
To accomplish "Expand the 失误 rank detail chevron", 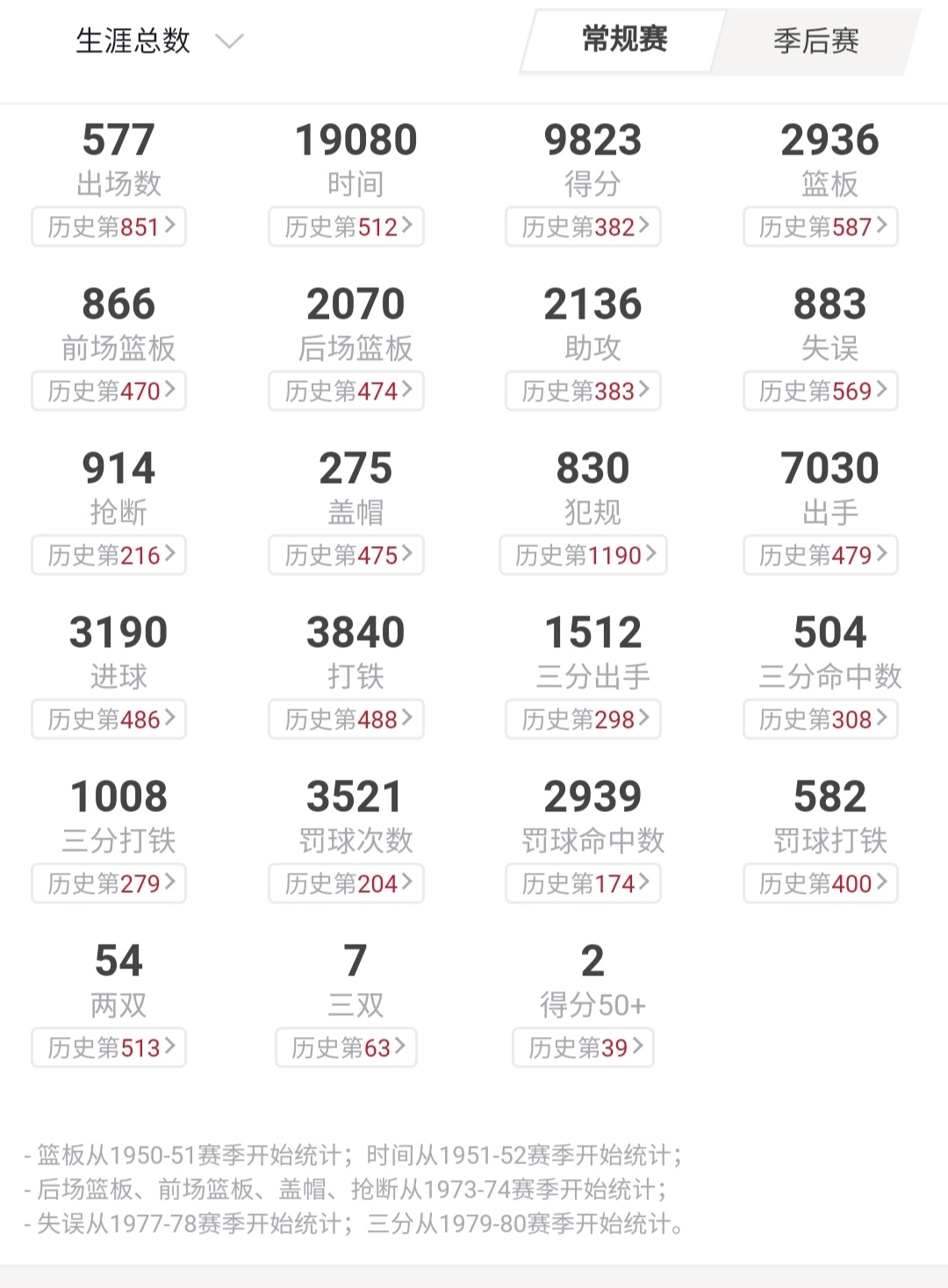I will click(885, 392).
